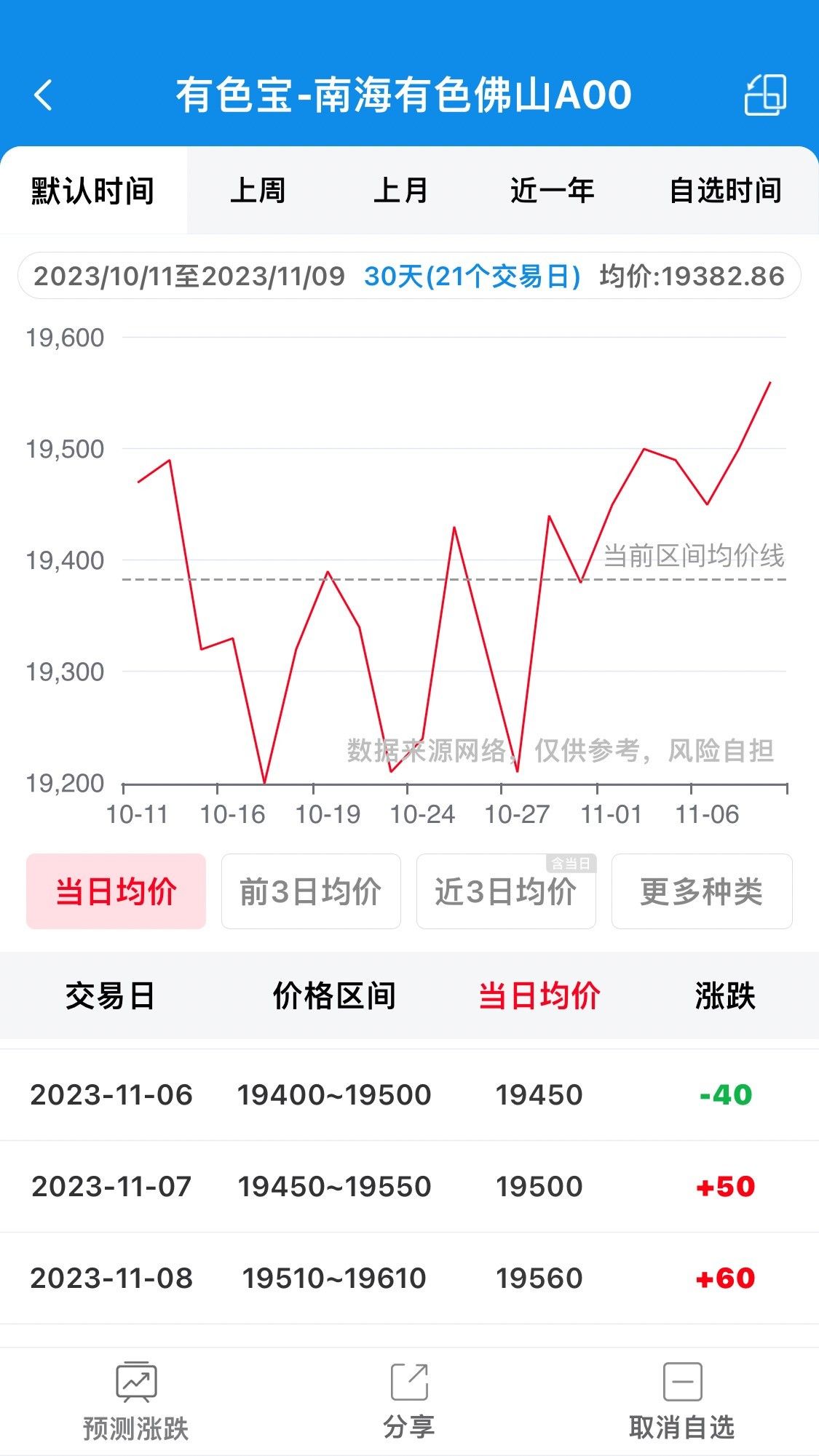Go back using the top-left arrow
The height and width of the screenshot is (1456, 819).
point(44,95)
